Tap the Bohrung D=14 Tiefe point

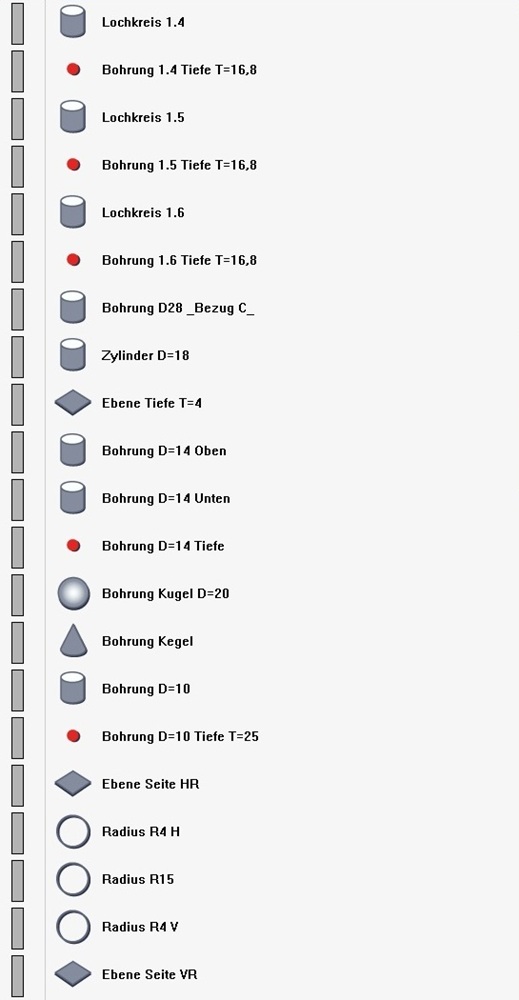point(163,546)
